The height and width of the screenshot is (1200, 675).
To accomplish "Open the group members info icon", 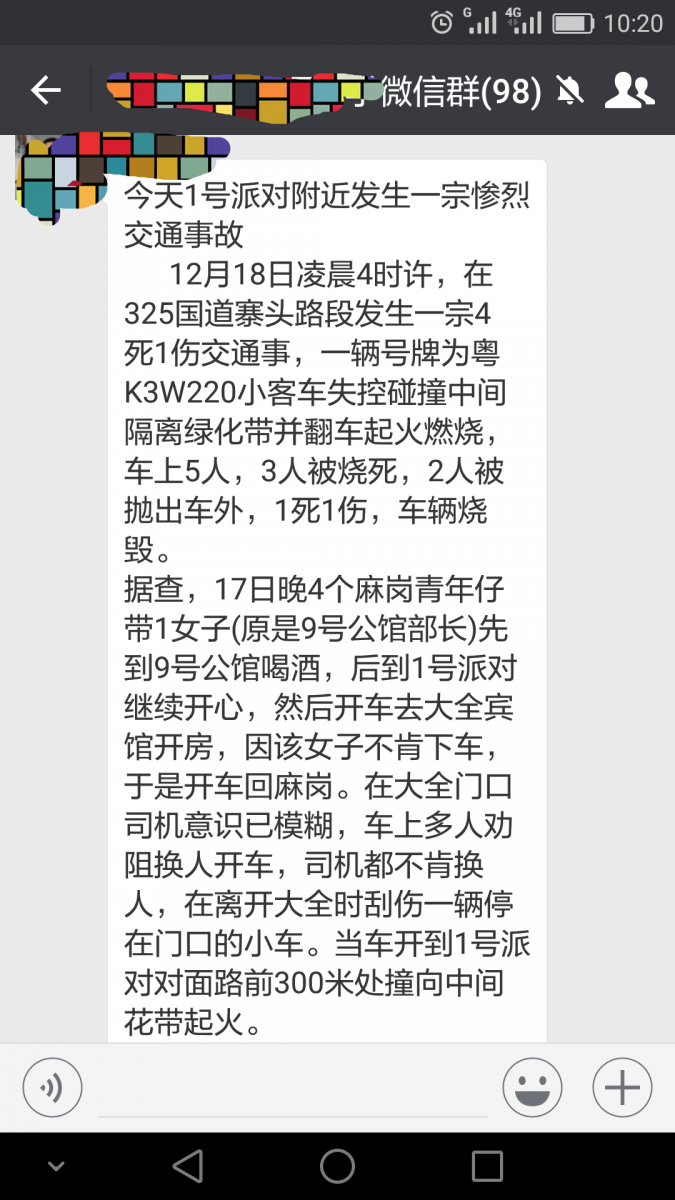I will click(x=629, y=91).
